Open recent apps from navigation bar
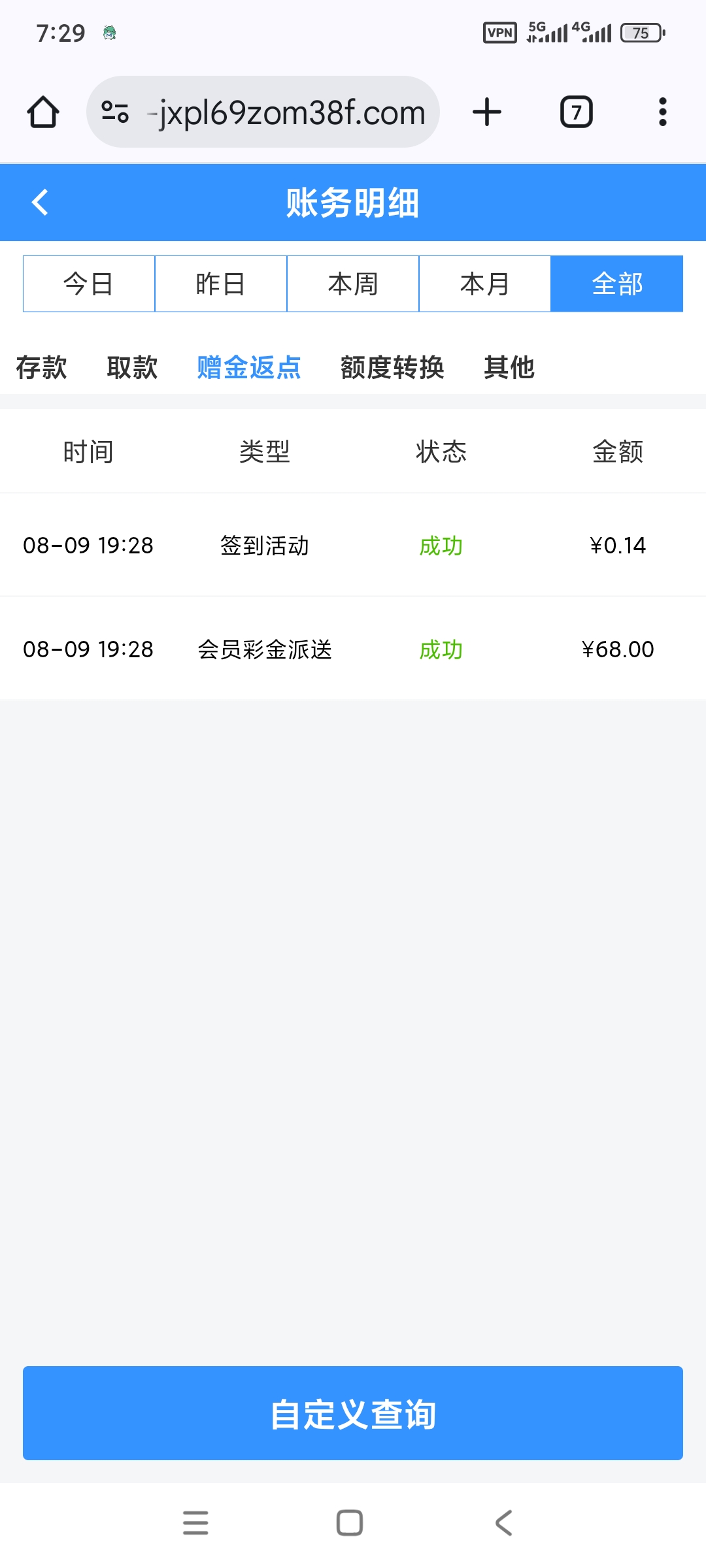This screenshot has height=1568, width=706. click(195, 1523)
